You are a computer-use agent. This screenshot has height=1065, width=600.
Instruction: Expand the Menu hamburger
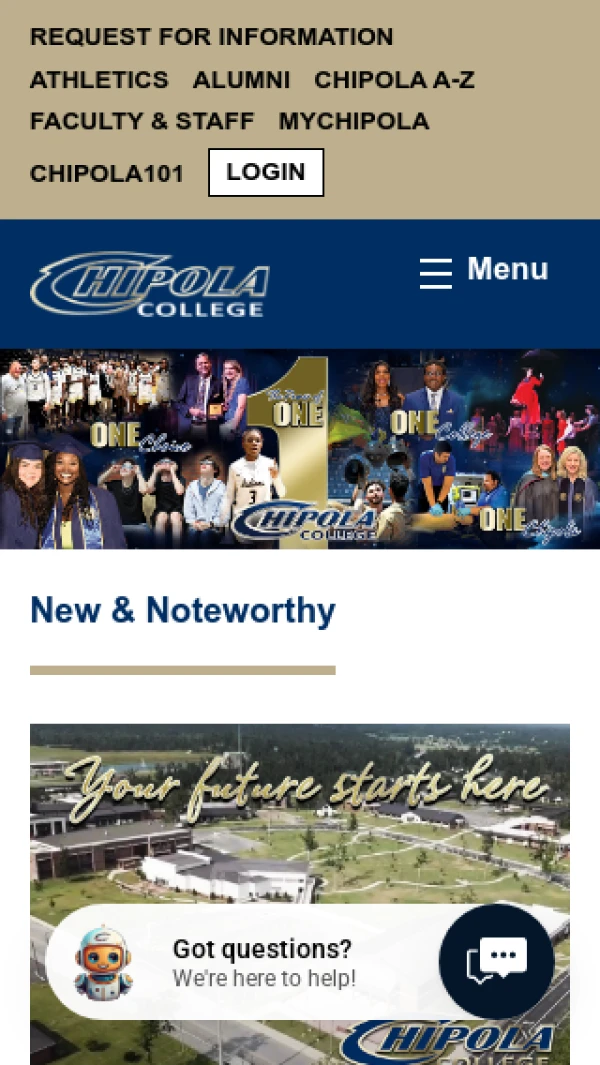tap(484, 270)
